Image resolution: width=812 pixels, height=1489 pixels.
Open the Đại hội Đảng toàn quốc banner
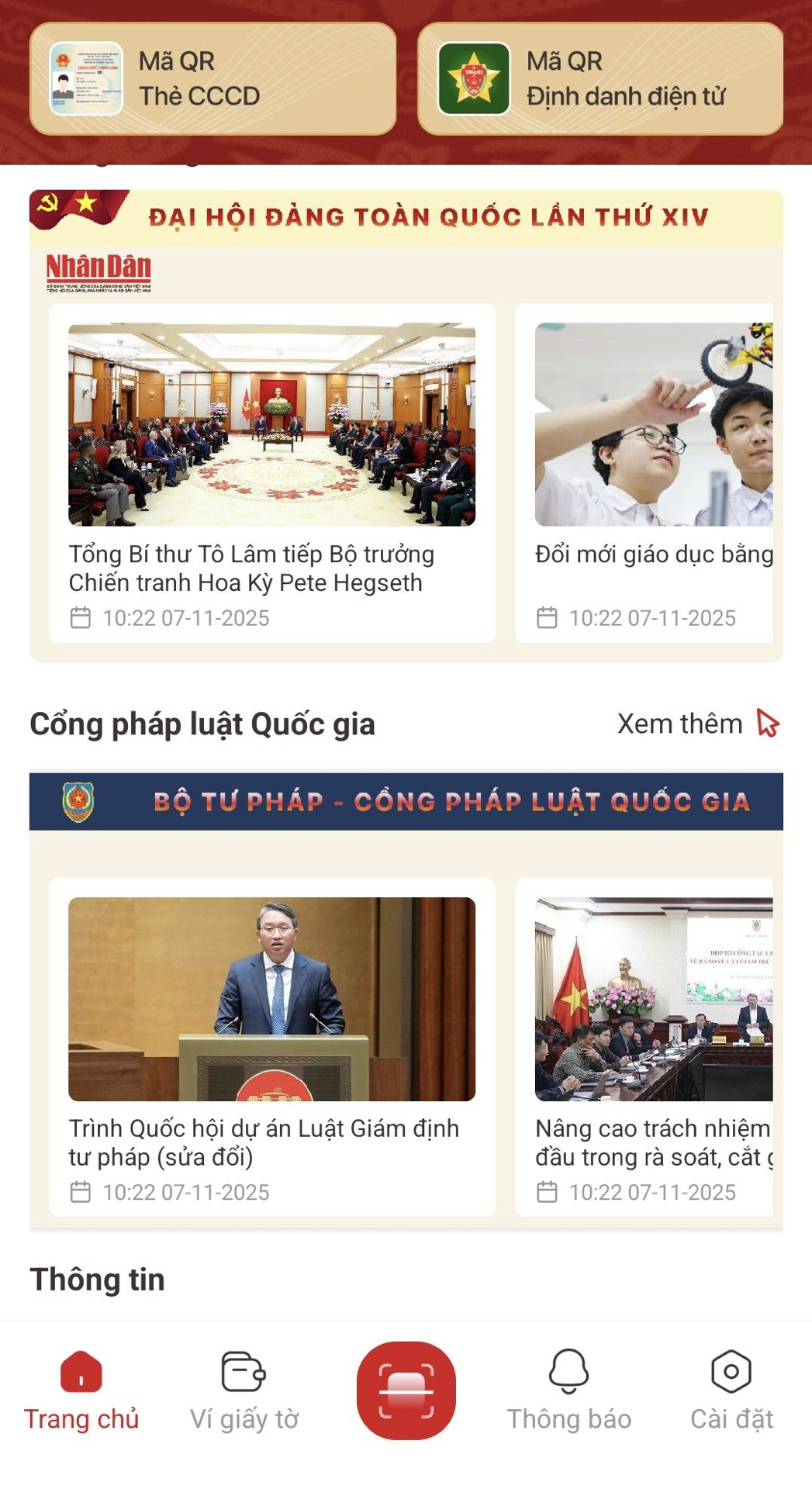coord(406,217)
